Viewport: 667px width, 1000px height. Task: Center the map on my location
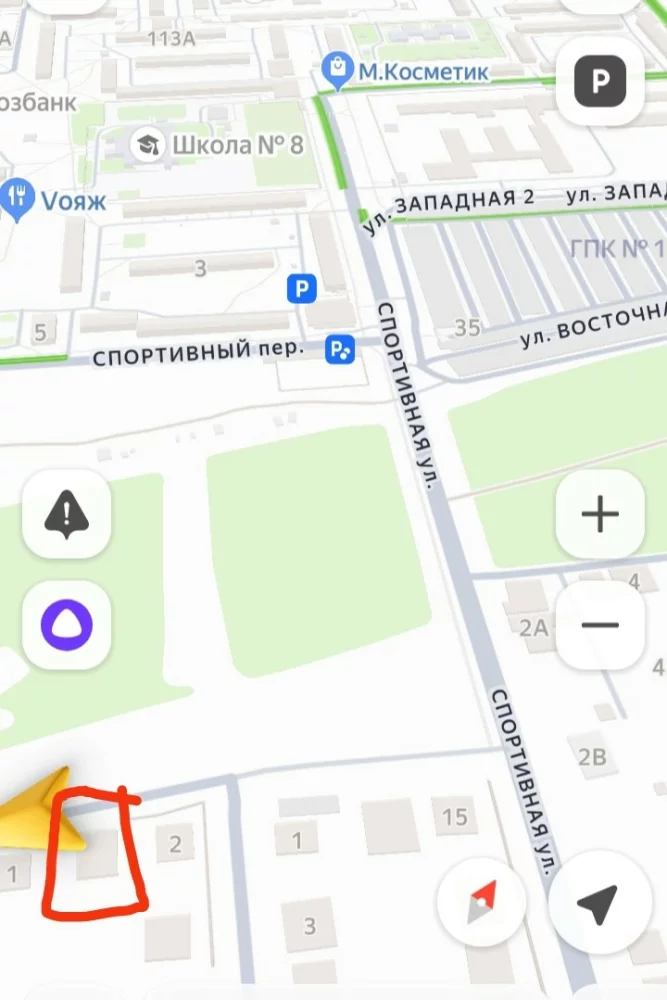tap(598, 904)
